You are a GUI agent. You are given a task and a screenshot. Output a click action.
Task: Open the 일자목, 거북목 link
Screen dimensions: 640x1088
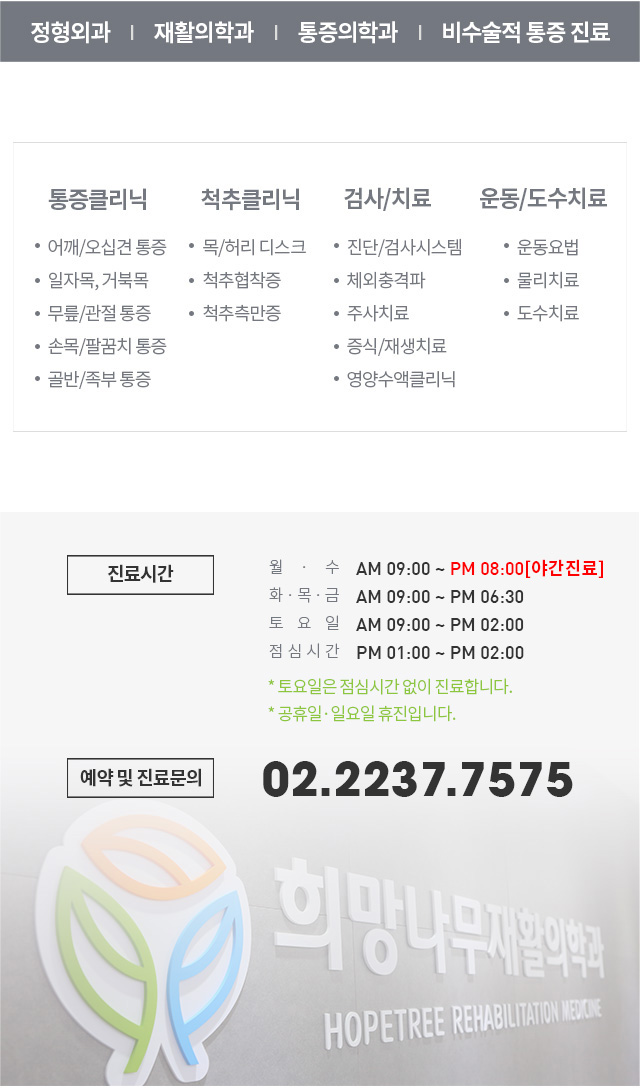click(x=98, y=280)
